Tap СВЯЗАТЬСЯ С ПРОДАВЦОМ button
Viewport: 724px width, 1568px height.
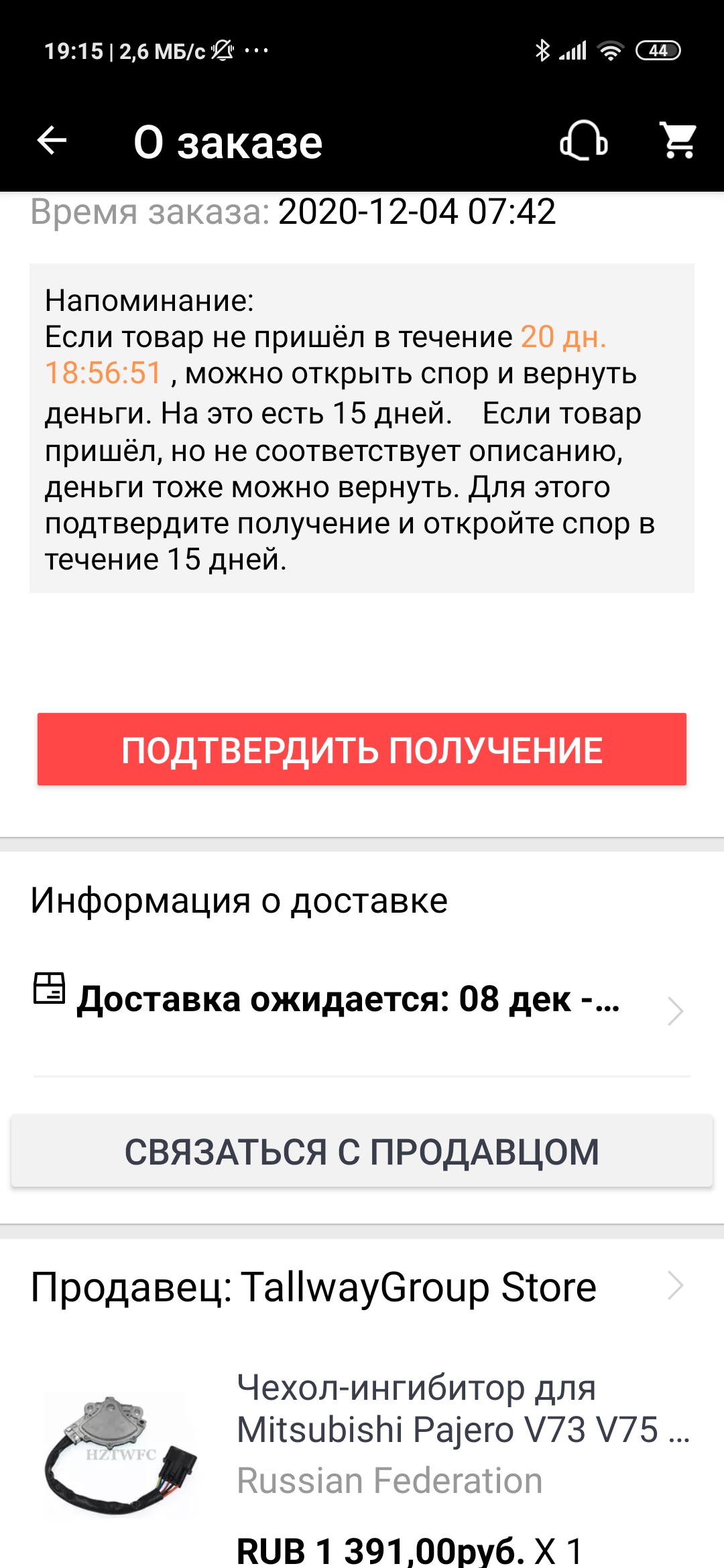point(362,1151)
